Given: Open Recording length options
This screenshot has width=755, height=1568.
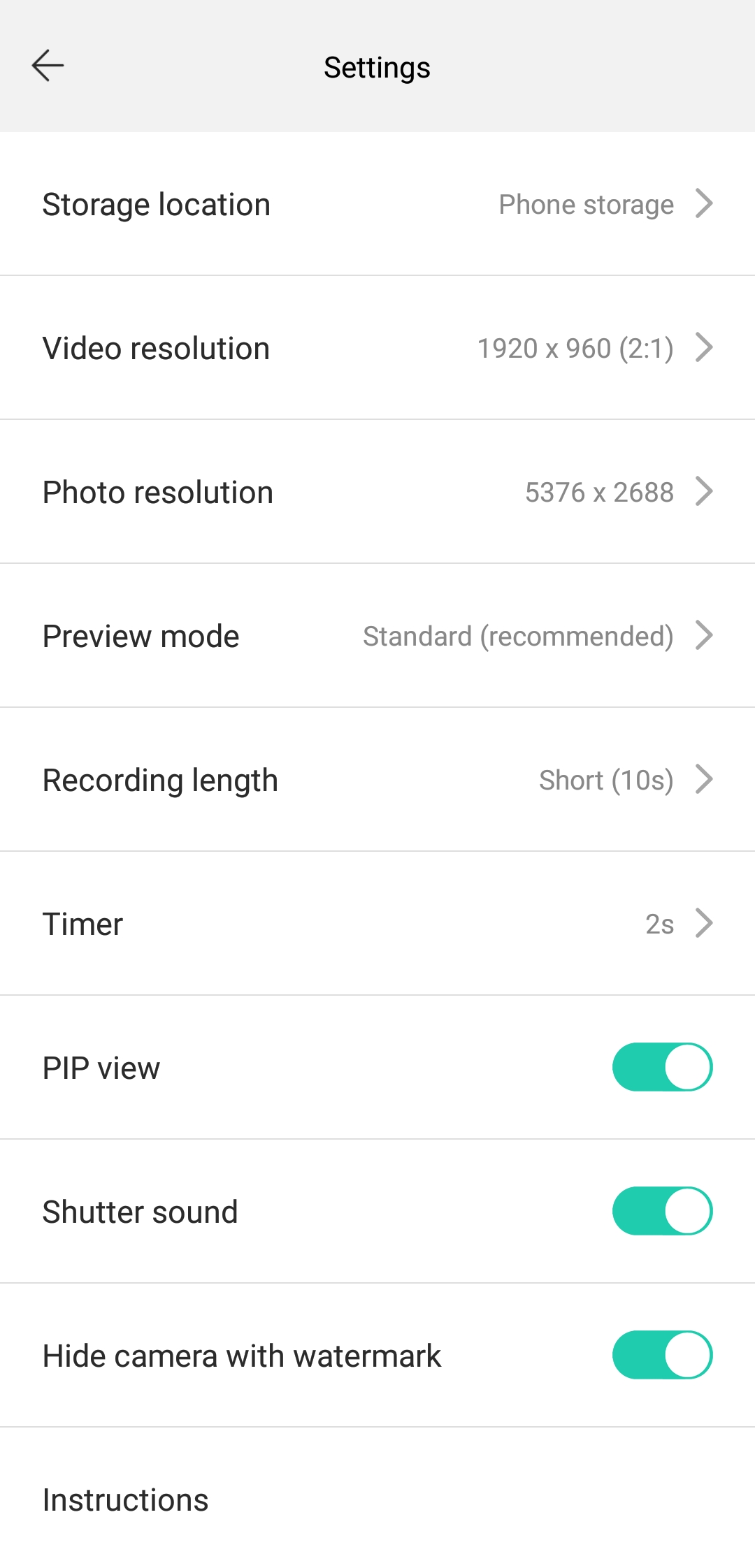Looking at the screenshot, I should pyautogui.click(x=377, y=780).
